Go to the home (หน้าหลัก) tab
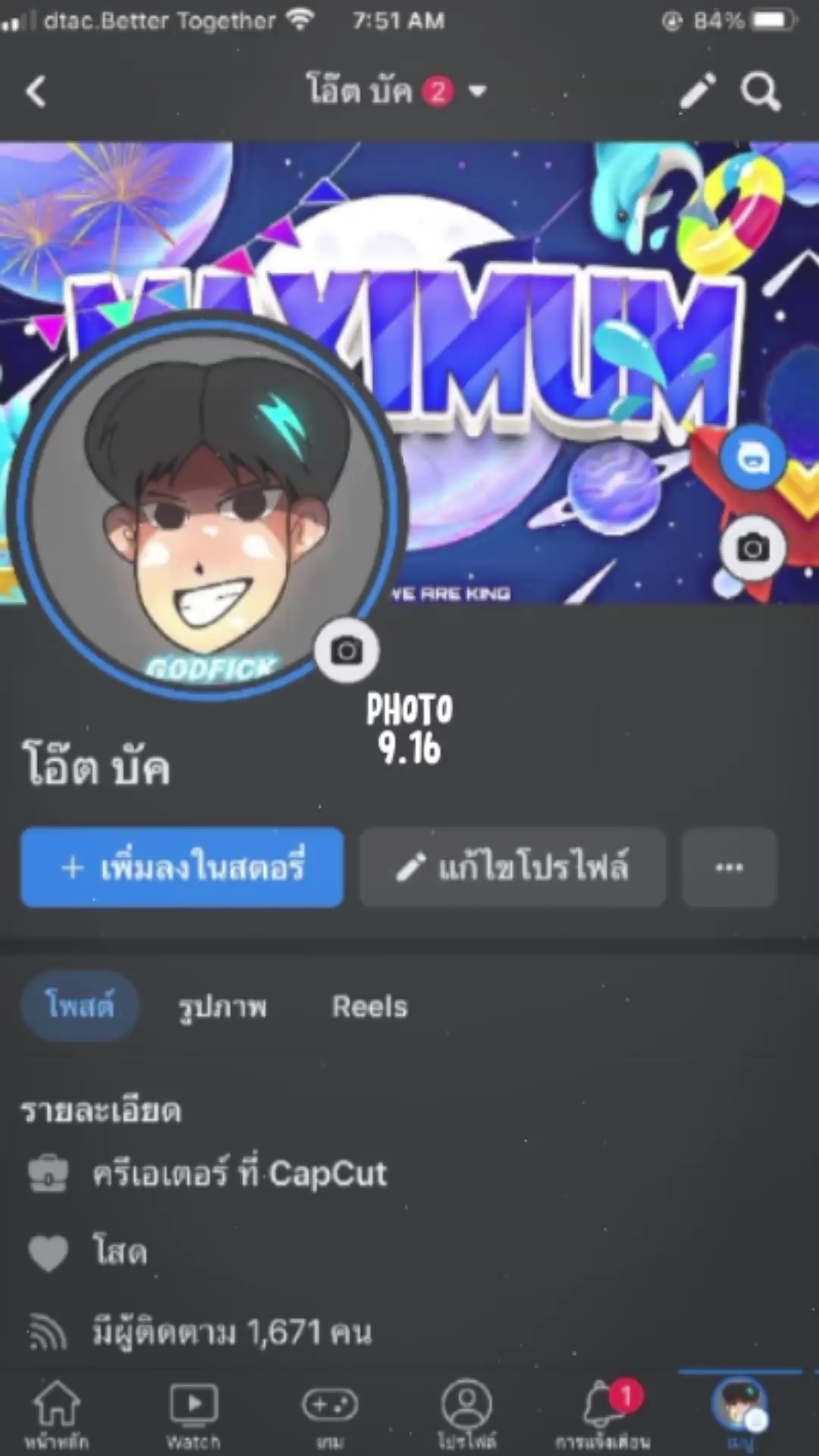The height and width of the screenshot is (1456, 819). click(x=57, y=1414)
